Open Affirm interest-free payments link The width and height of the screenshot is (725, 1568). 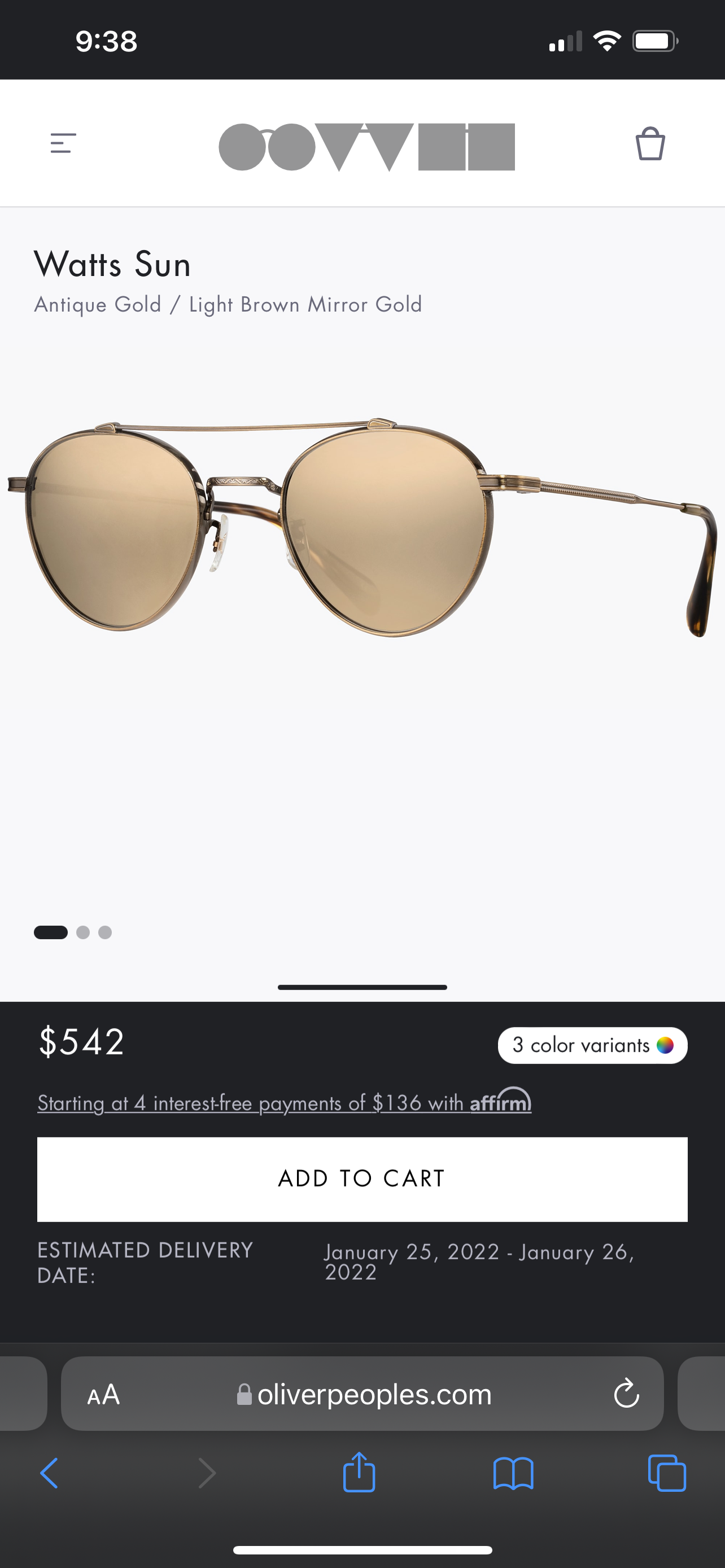(x=284, y=1102)
